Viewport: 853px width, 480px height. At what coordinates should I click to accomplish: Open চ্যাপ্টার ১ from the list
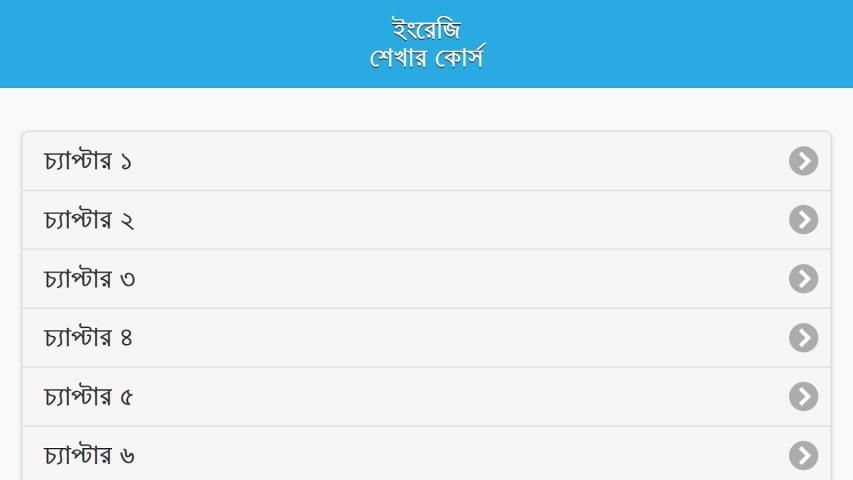[426, 161]
